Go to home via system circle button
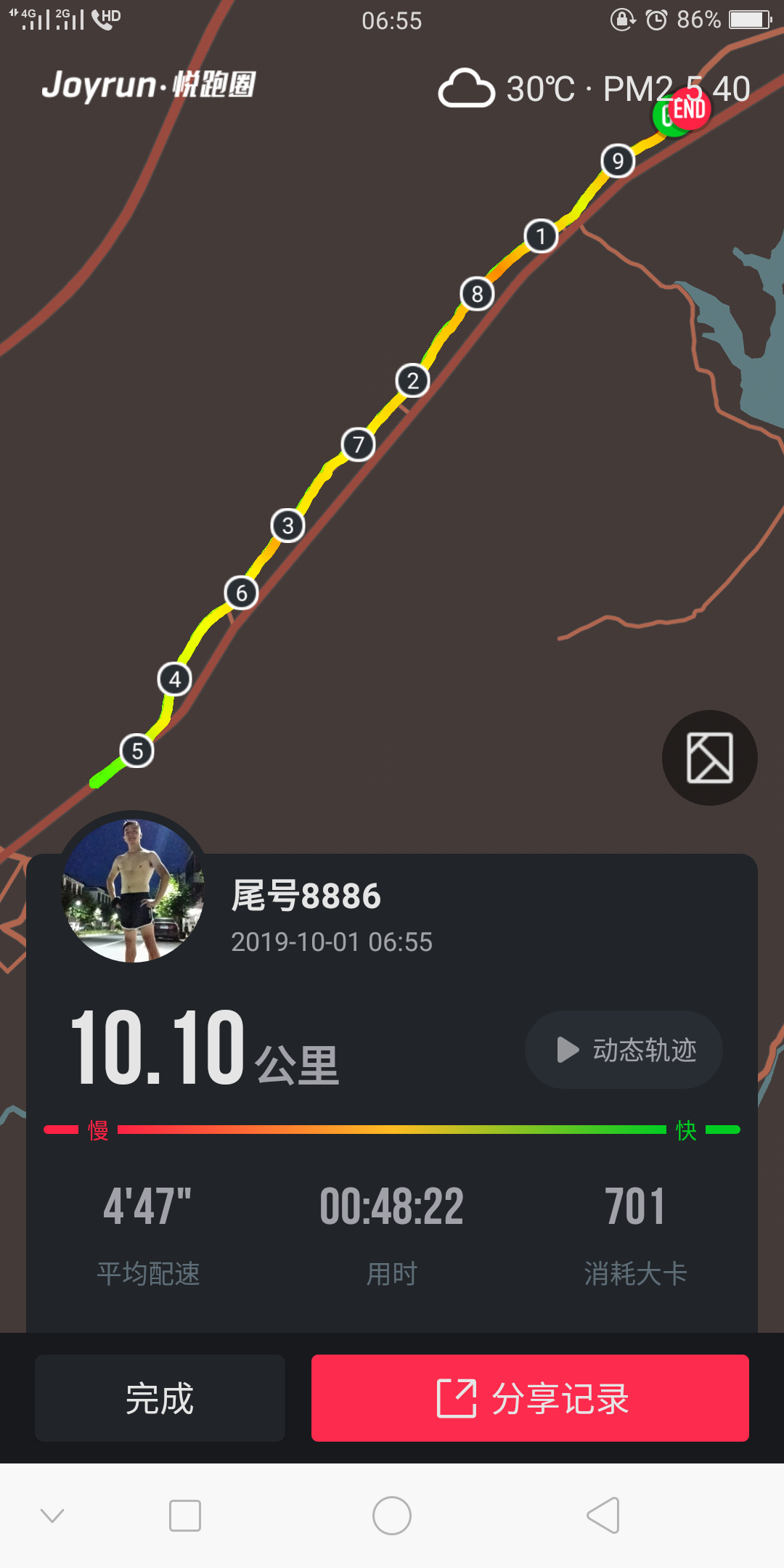 (392, 1516)
